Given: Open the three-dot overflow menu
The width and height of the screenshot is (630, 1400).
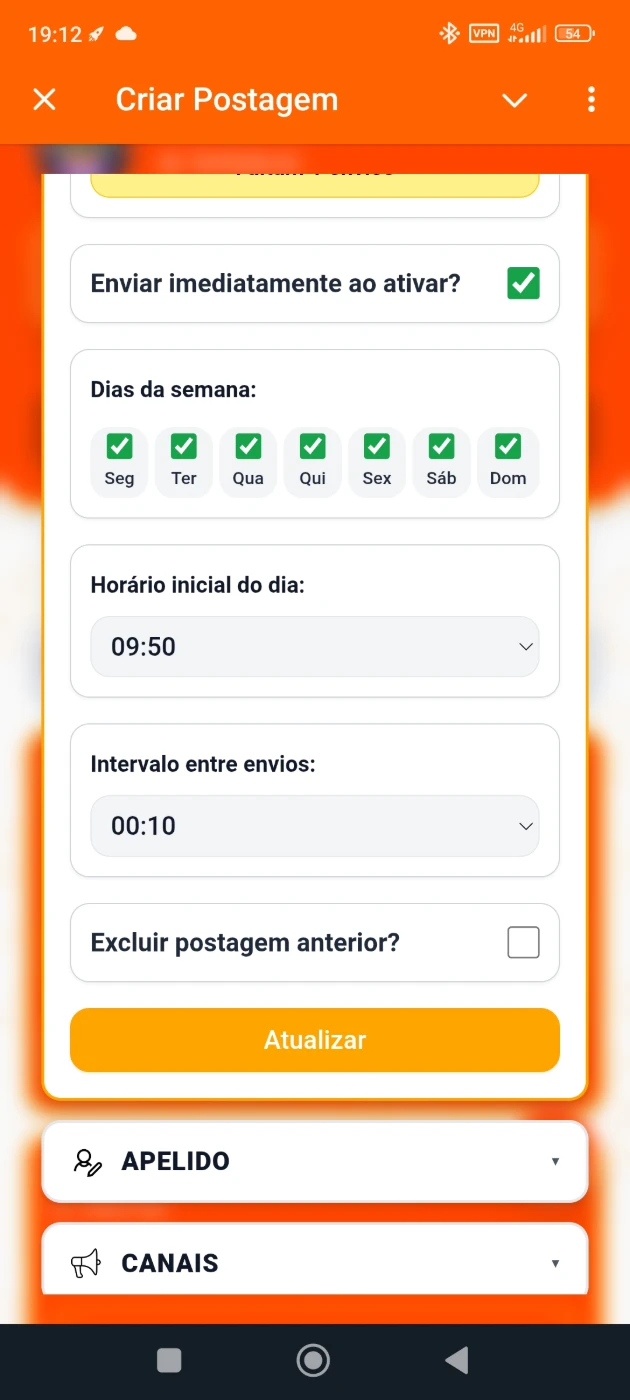Looking at the screenshot, I should 592,99.
